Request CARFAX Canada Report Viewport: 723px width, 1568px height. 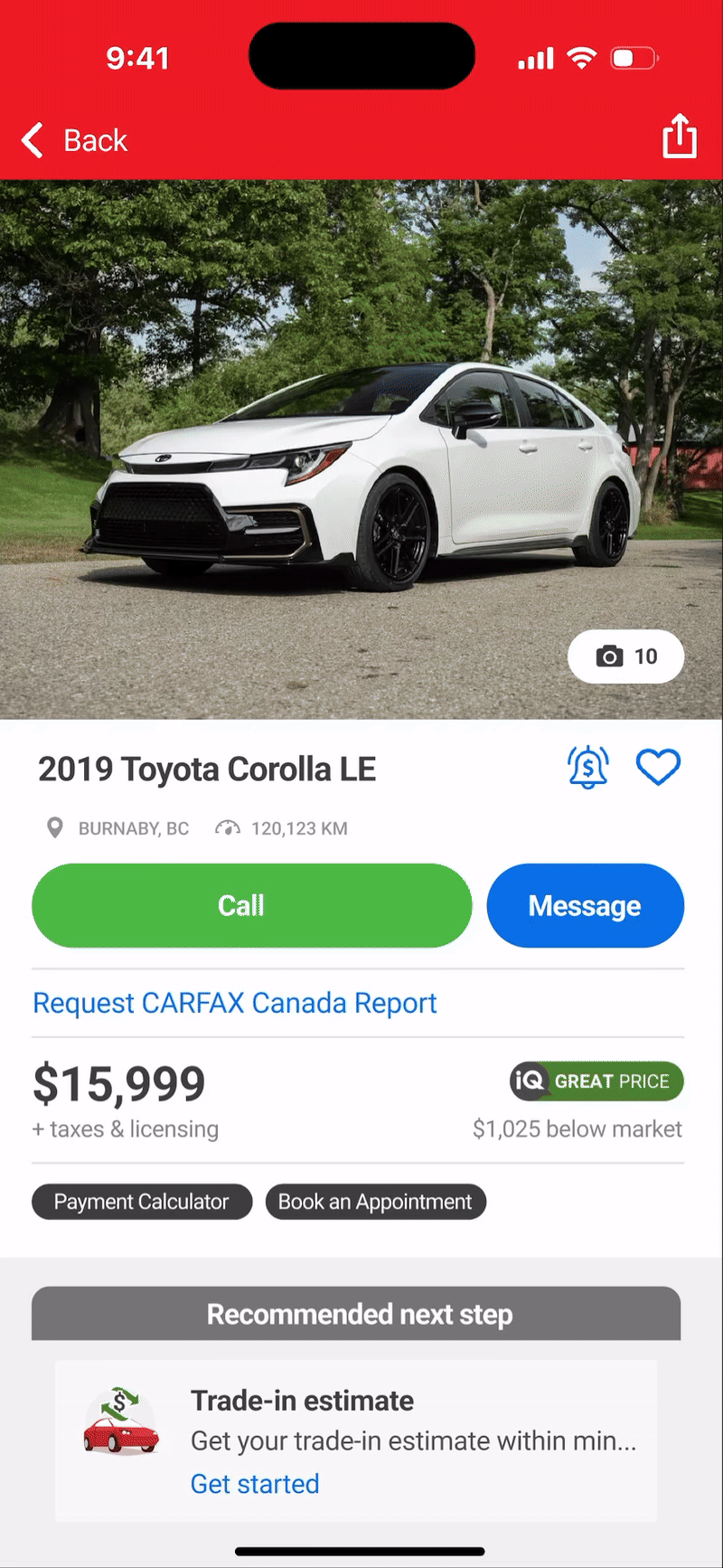click(x=235, y=1003)
